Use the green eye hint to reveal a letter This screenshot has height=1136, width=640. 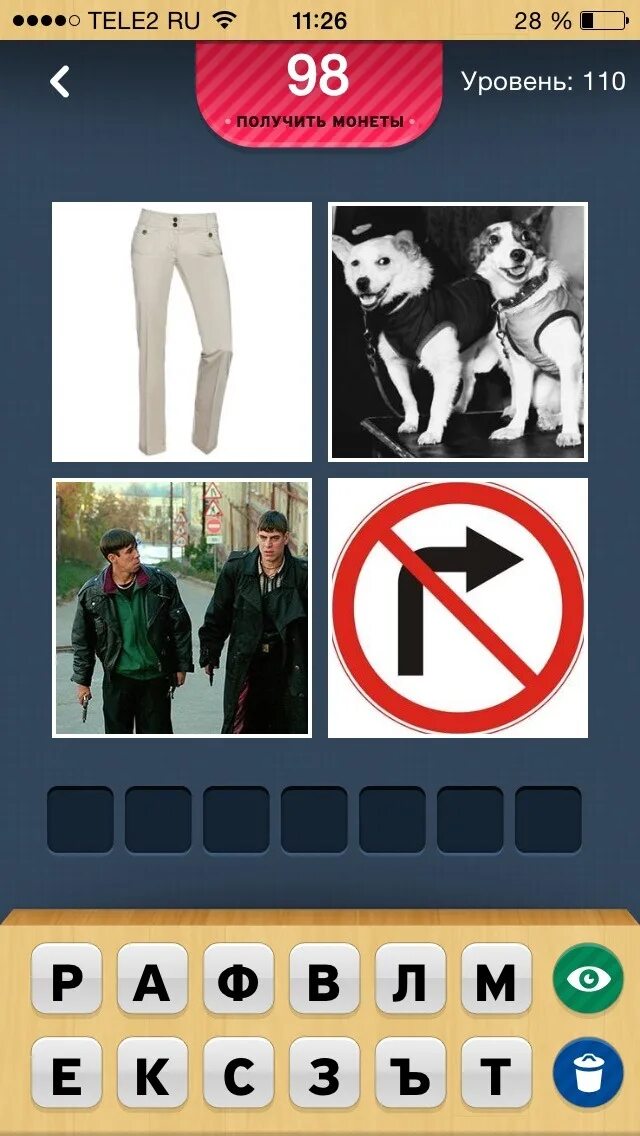click(x=588, y=978)
